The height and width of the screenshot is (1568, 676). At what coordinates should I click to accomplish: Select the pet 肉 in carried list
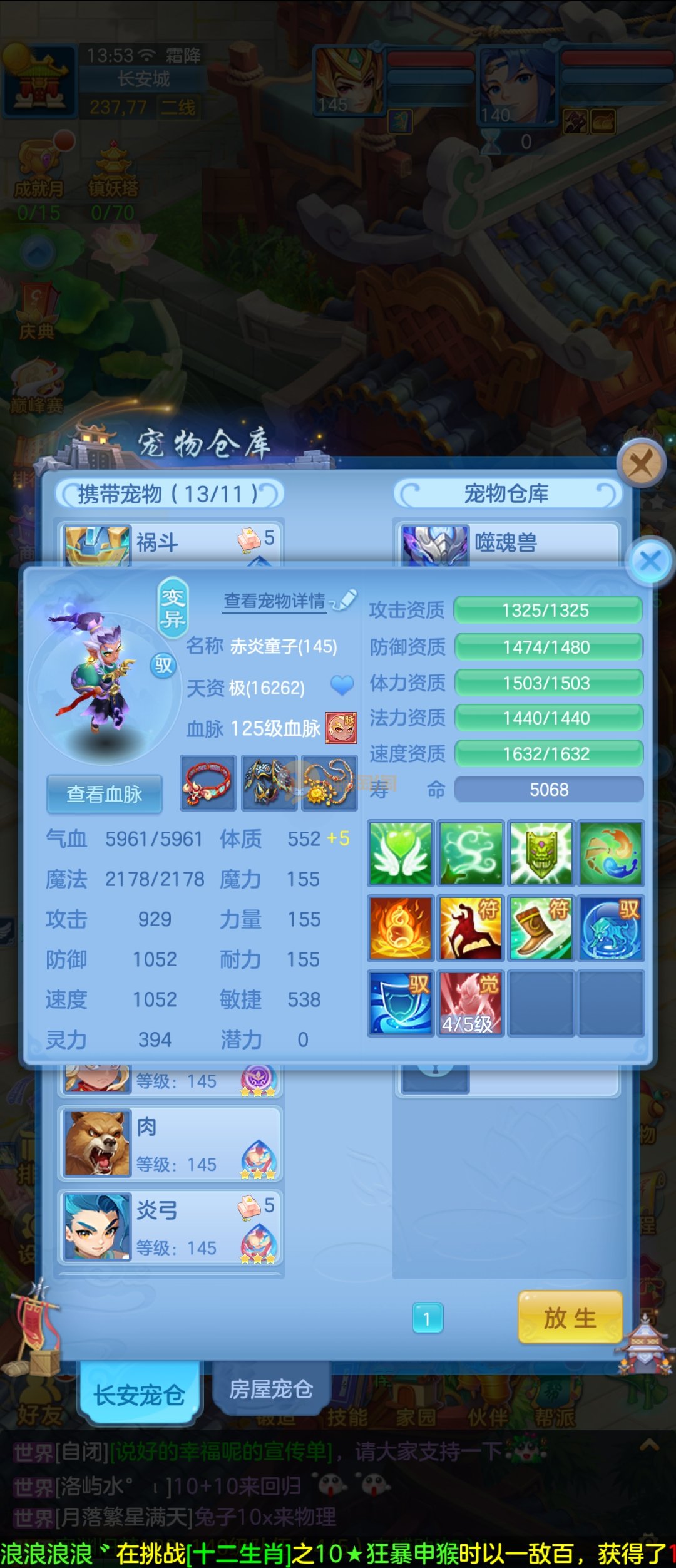(170, 1143)
